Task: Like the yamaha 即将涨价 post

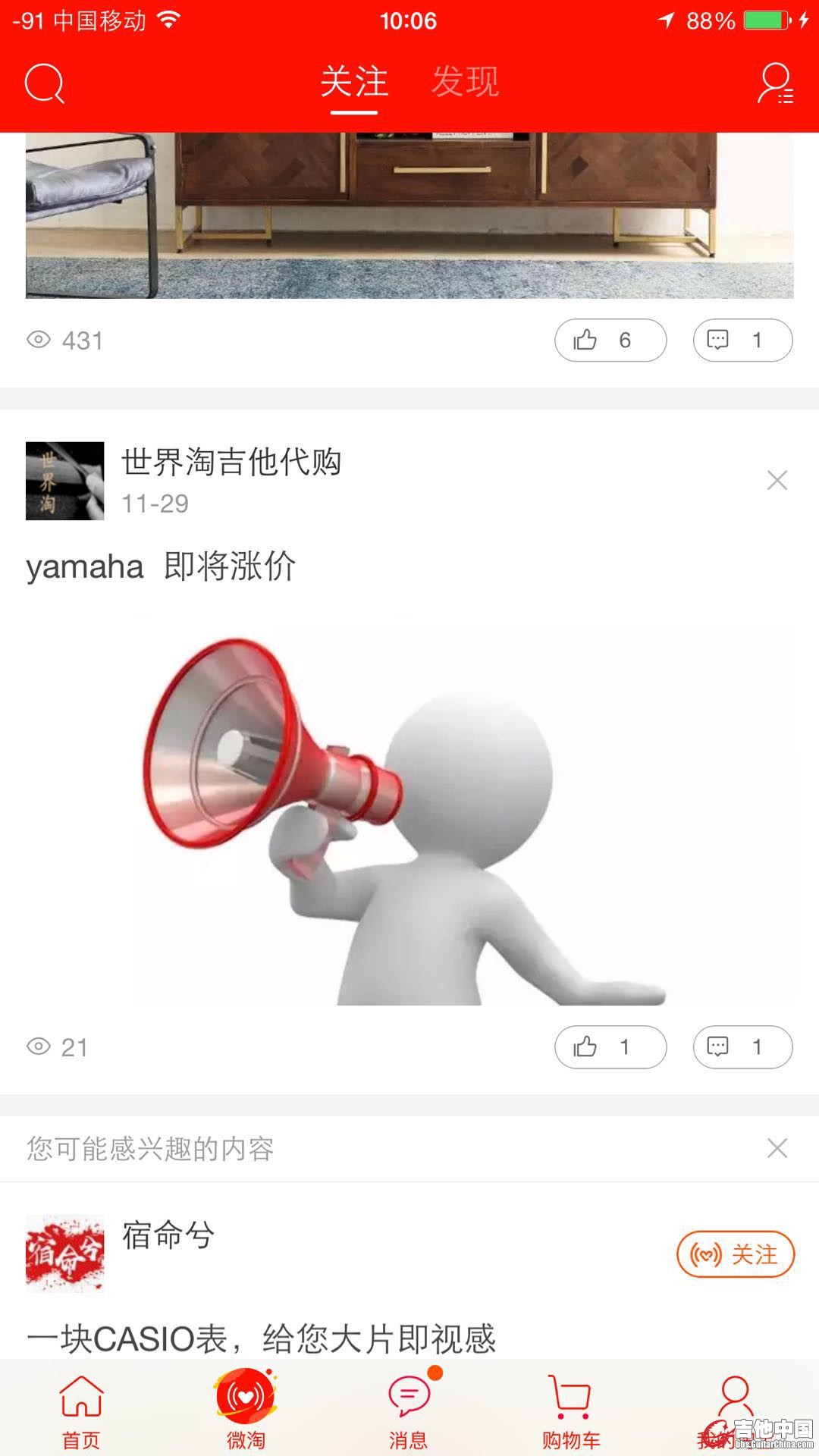Action: (610, 1047)
